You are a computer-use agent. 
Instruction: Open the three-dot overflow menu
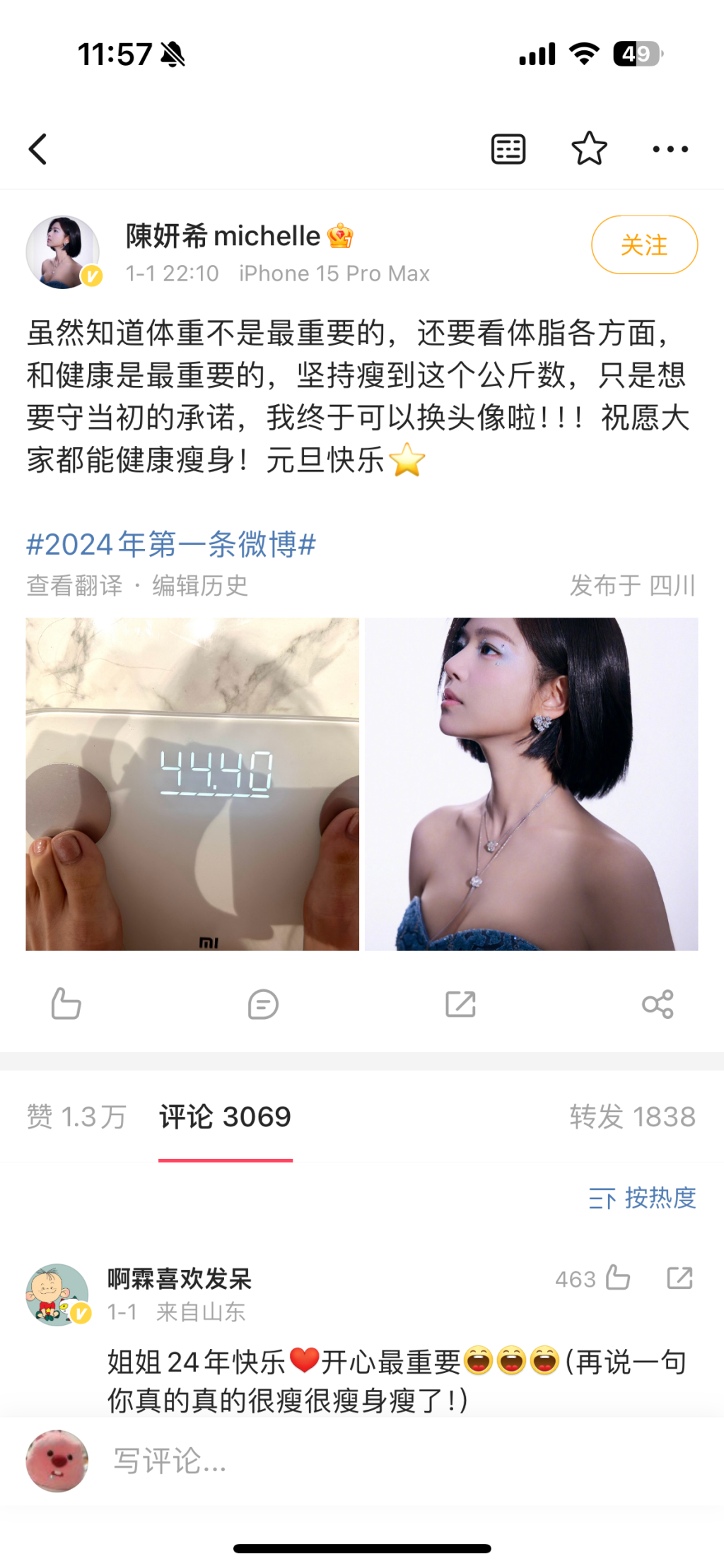click(x=670, y=149)
